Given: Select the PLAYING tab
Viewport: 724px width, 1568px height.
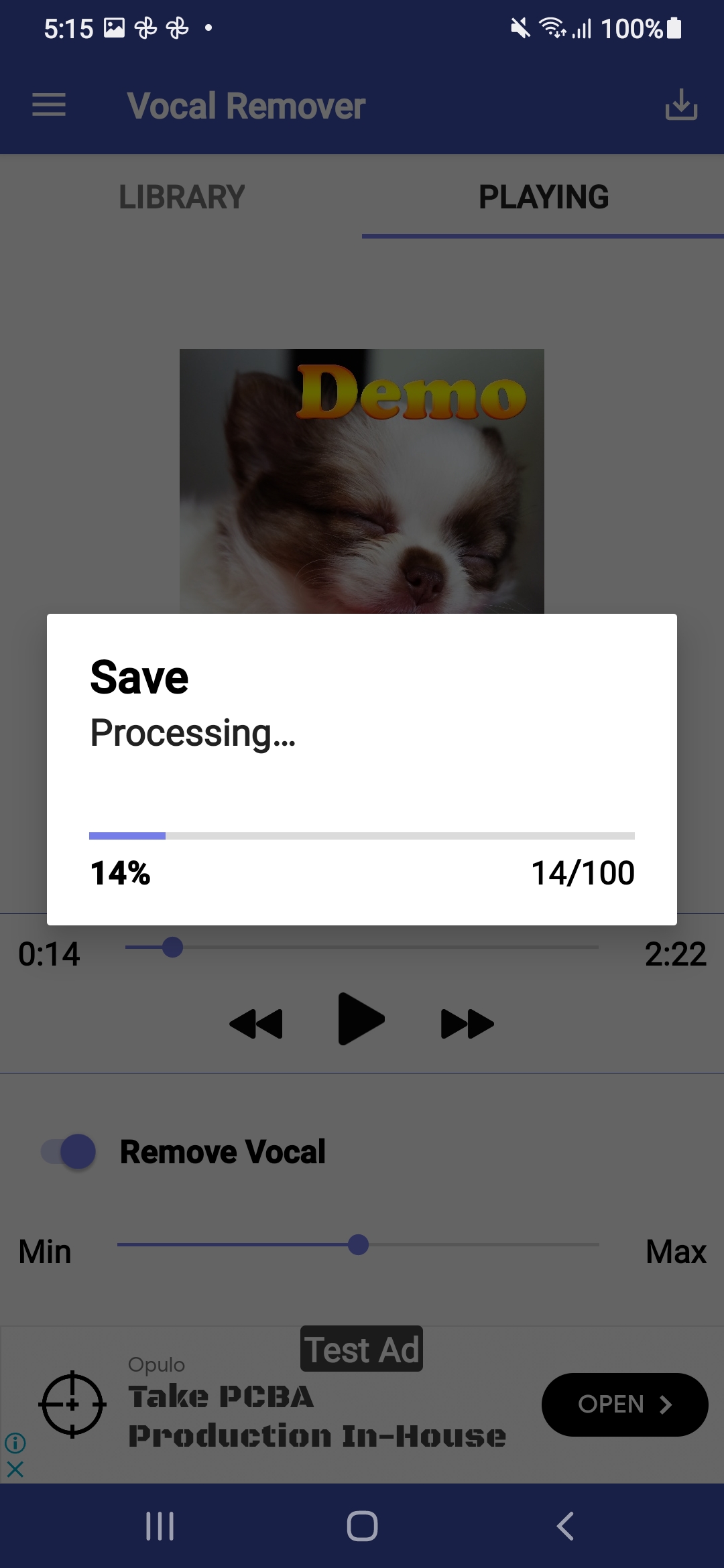Looking at the screenshot, I should click(x=543, y=196).
